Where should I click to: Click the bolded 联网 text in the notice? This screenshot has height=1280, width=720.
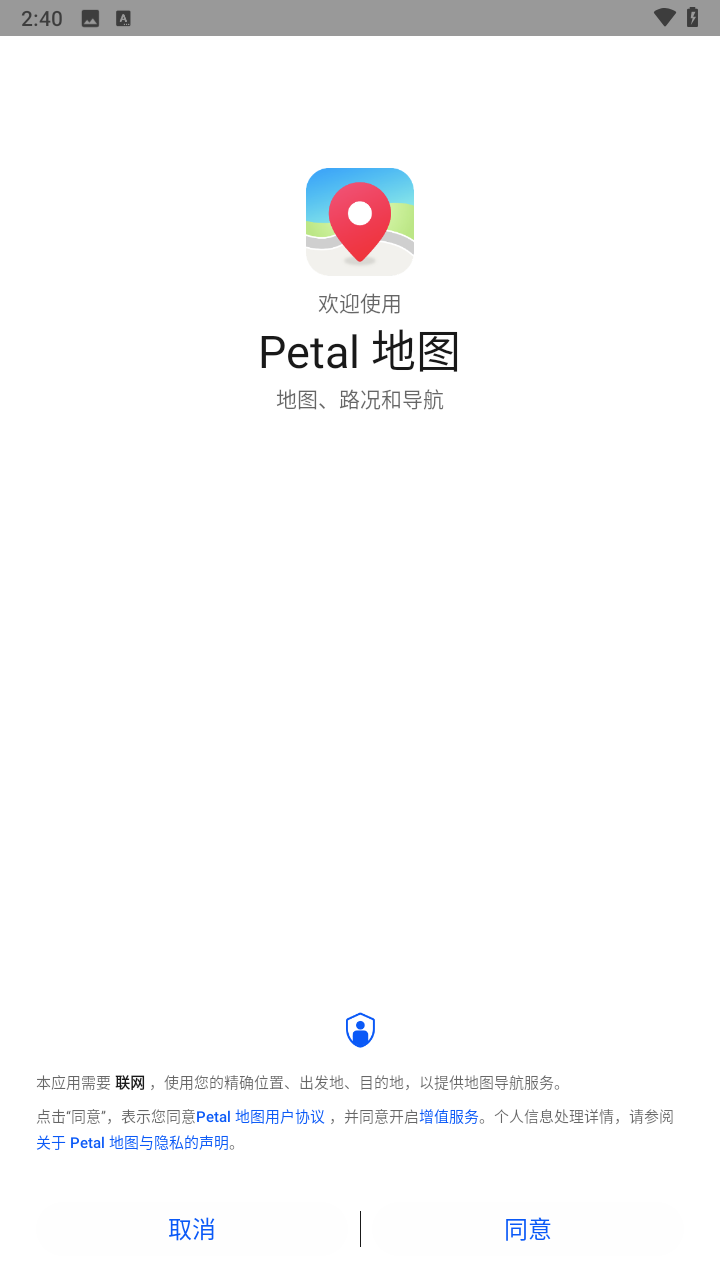coord(130,1082)
